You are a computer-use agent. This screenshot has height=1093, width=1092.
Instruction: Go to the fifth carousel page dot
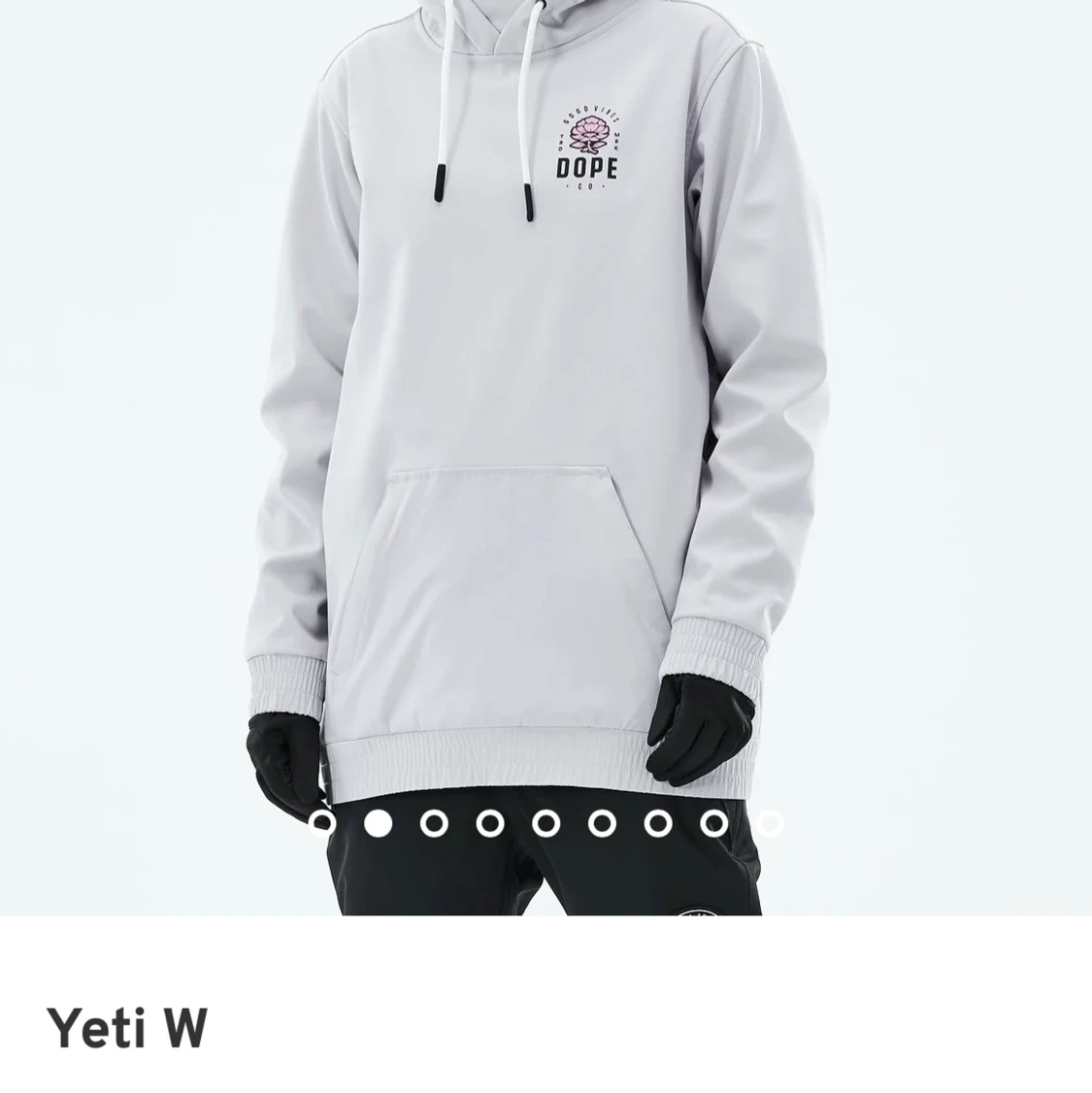coord(546,824)
